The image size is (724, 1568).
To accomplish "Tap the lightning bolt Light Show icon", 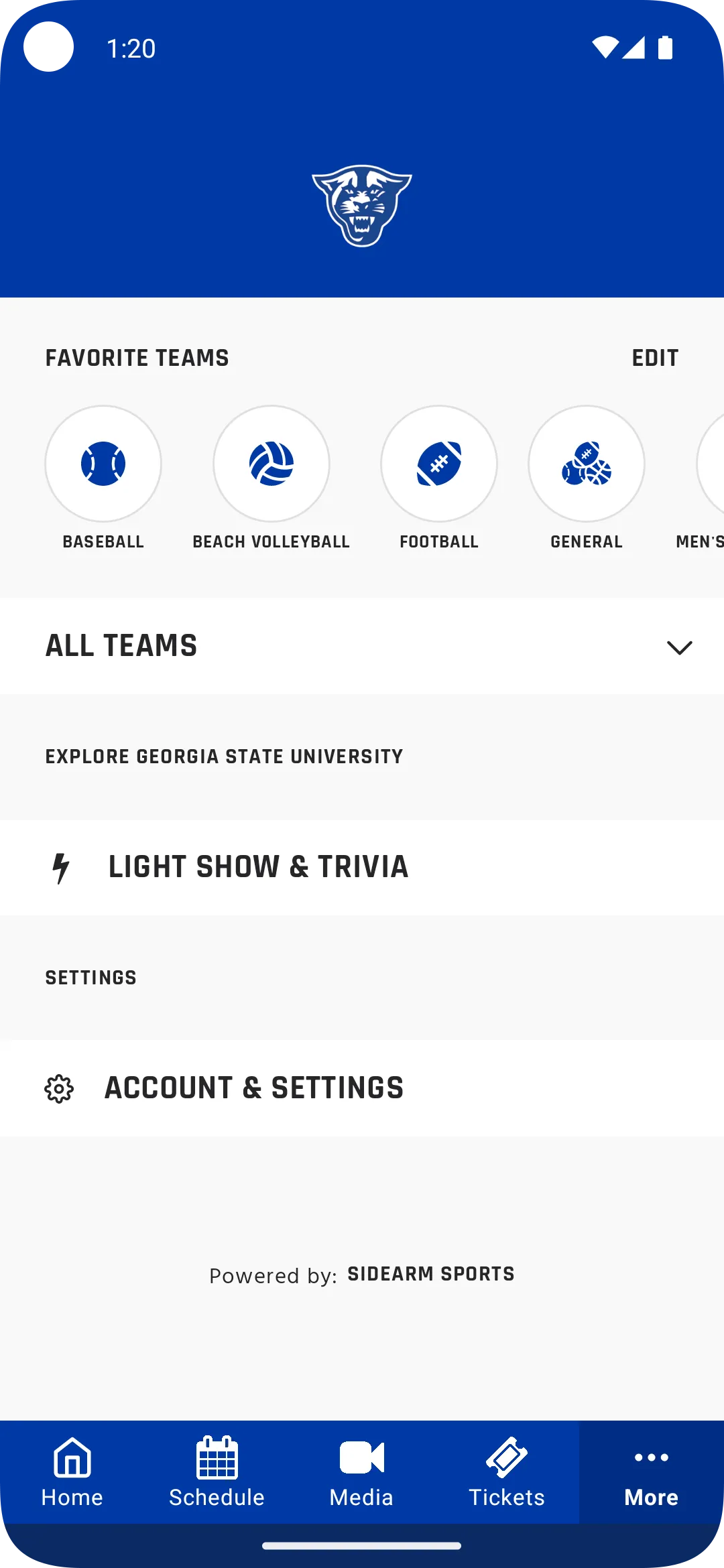I will [x=60, y=867].
